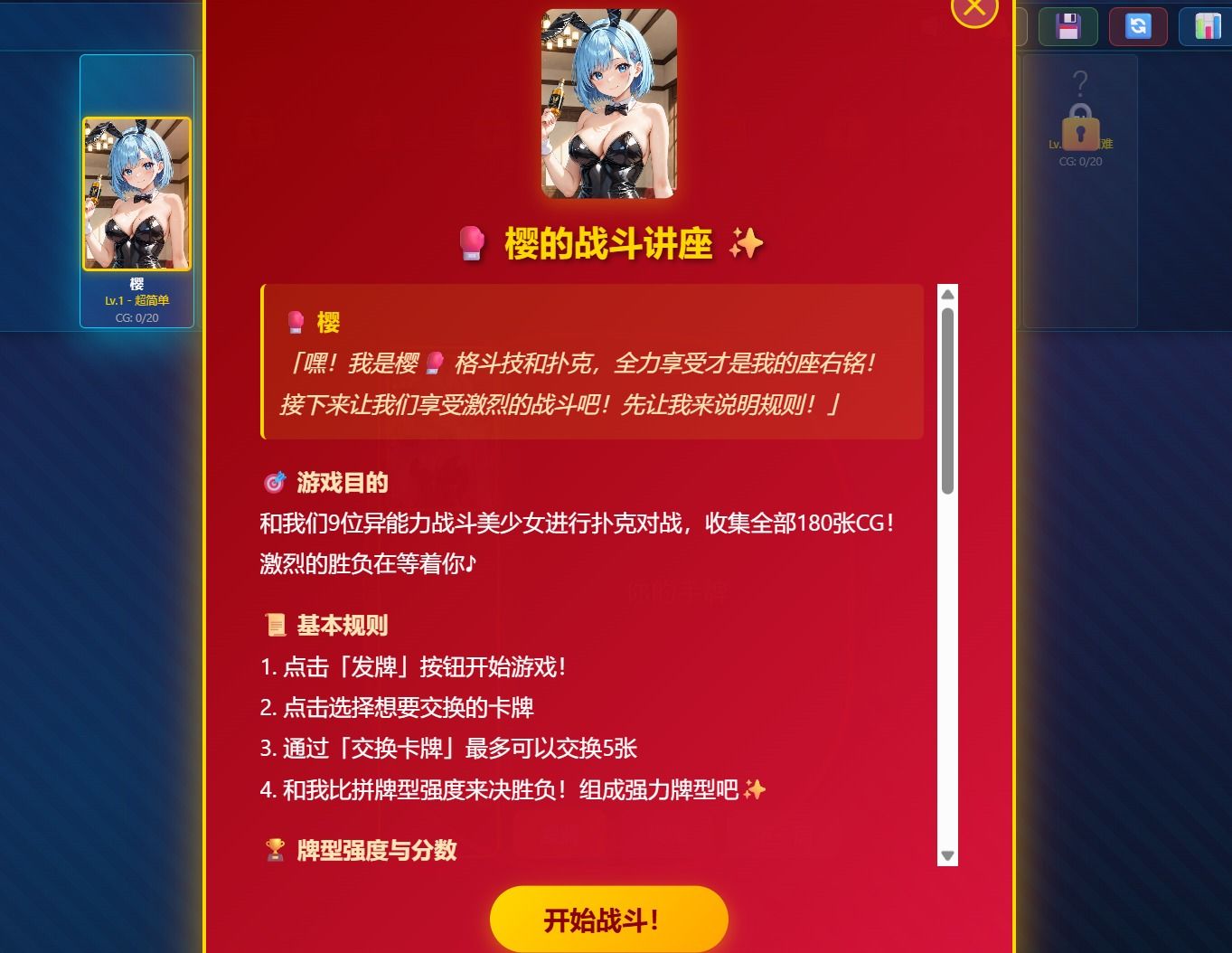Viewport: 1232px width, 953px height.
Task: Open the statistics chart icon
Action: 1207,26
